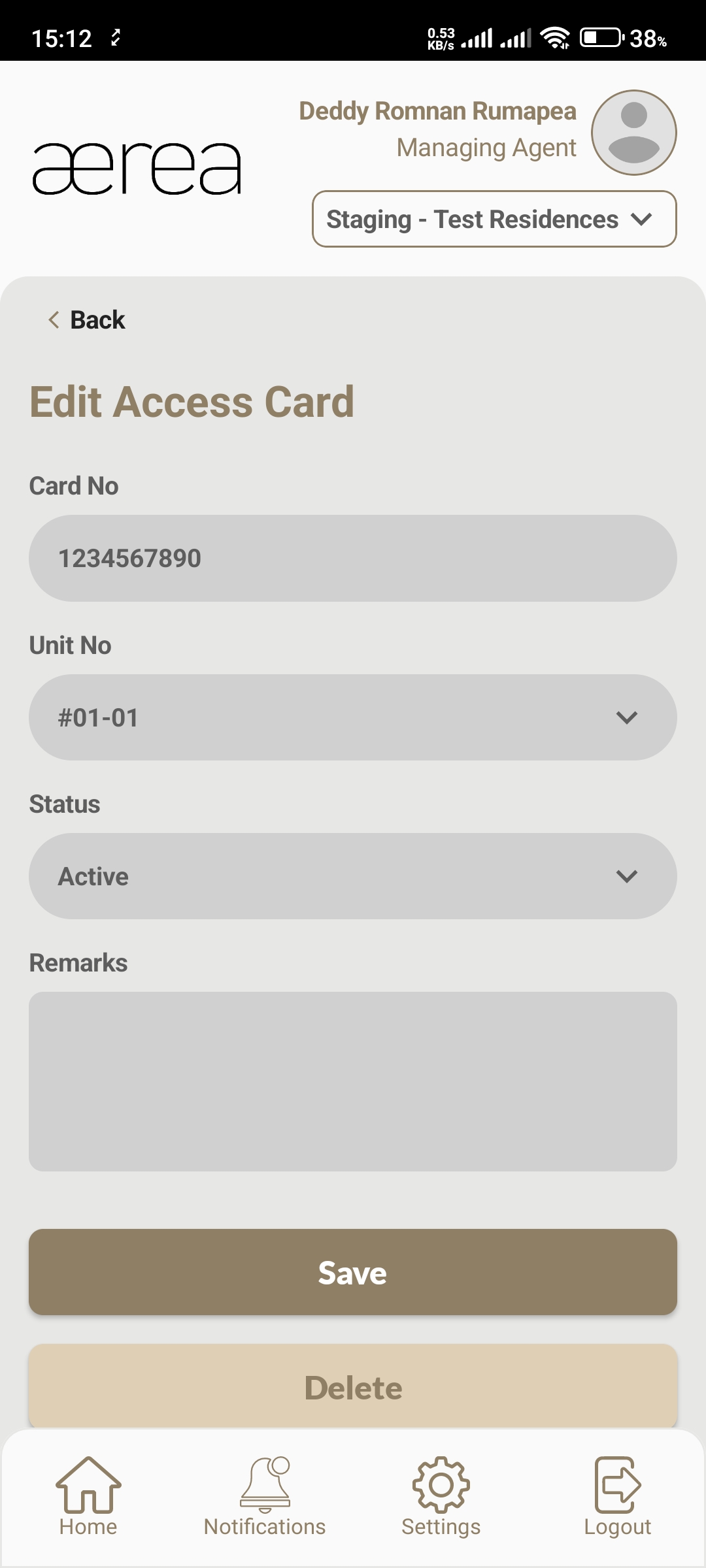Change the Status dropdown from Active
The height and width of the screenshot is (1568, 706).
click(352, 876)
